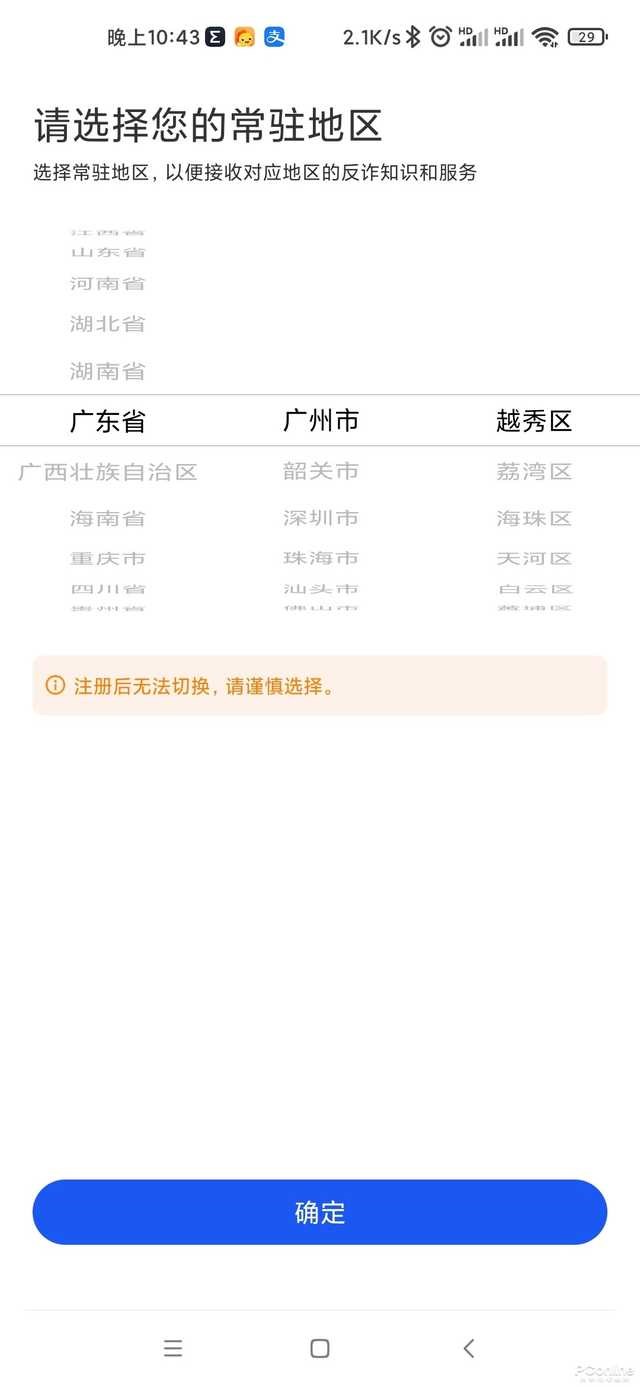
Task: Select 荔湾区 in the district column
Action: (534, 472)
